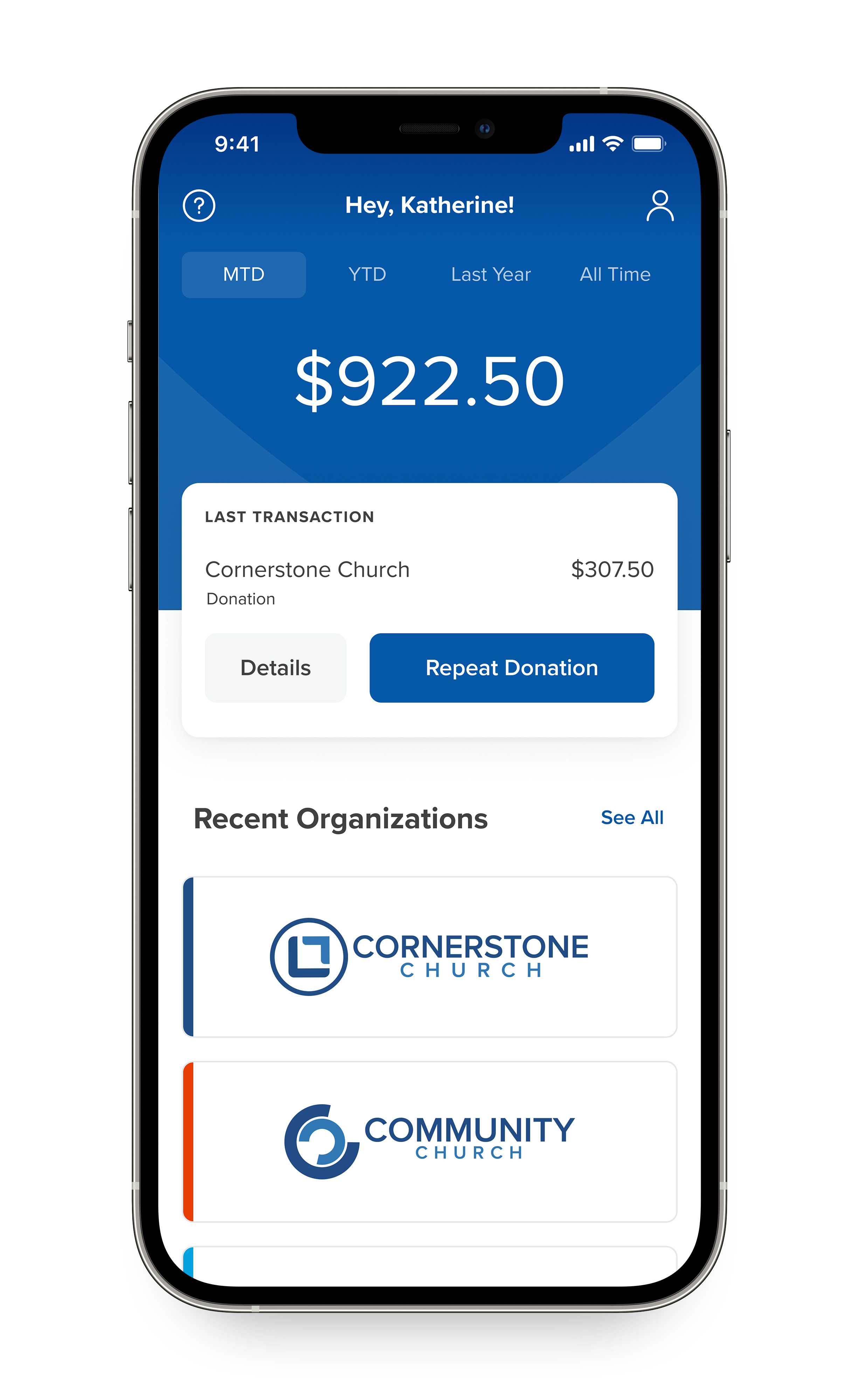Open the Community Church organization card
This screenshot has width=859, height=1400.
[x=430, y=1141]
